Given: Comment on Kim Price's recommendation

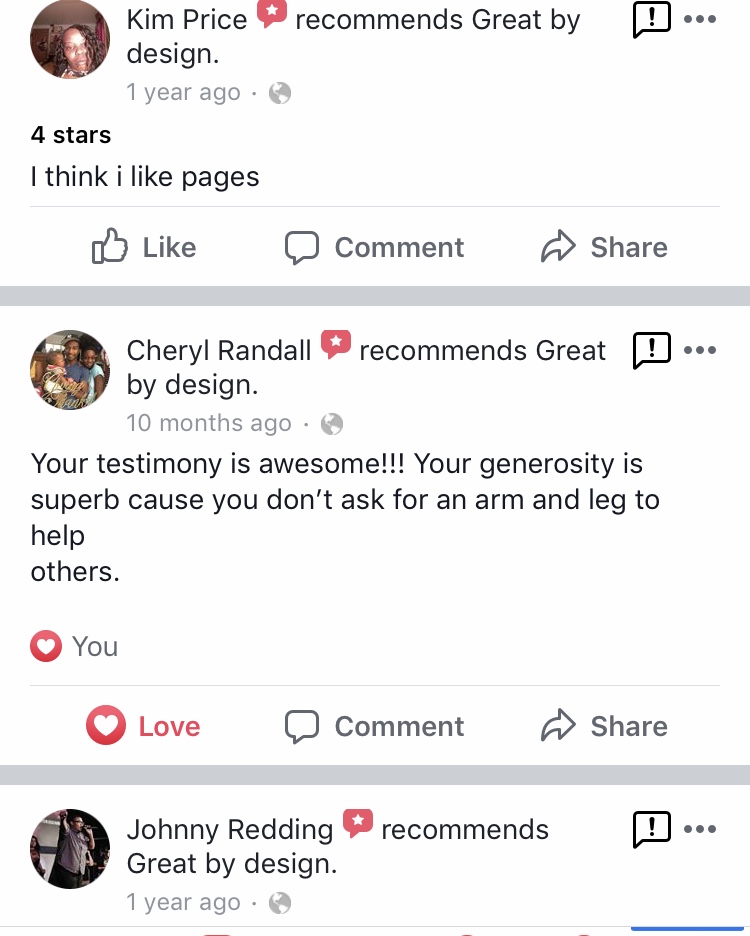Looking at the screenshot, I should 375,247.
